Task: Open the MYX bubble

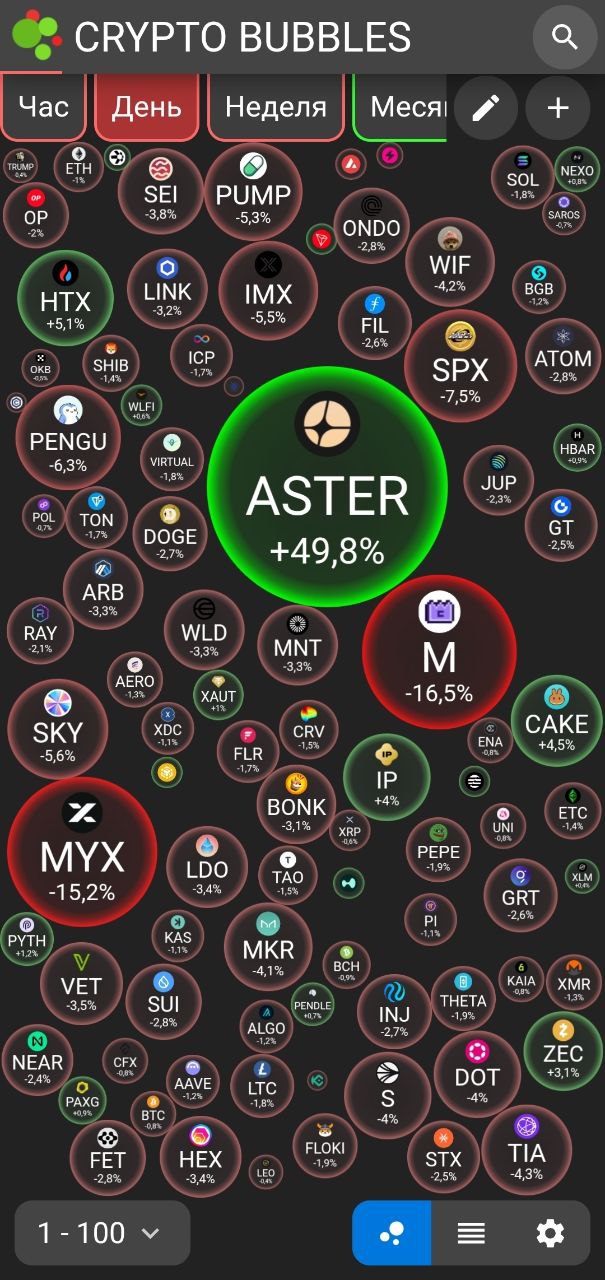Action: 82,851
